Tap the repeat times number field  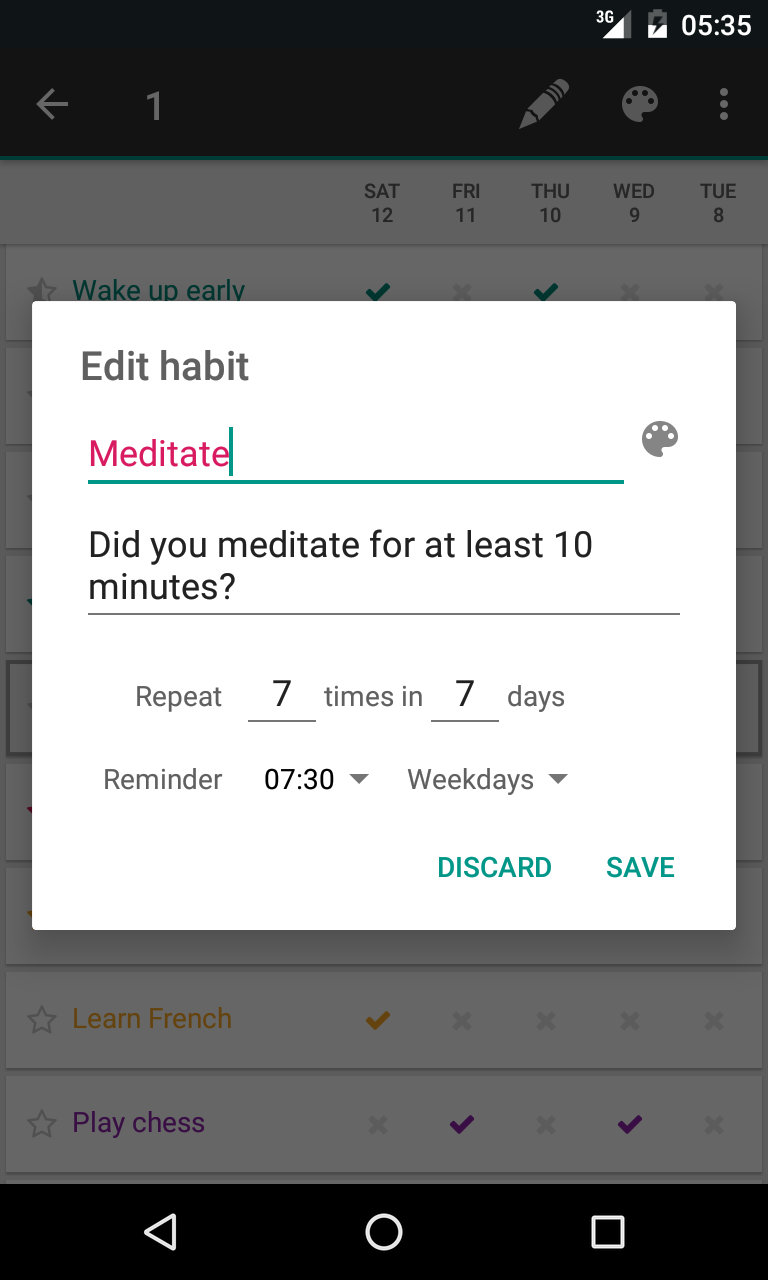(282, 695)
